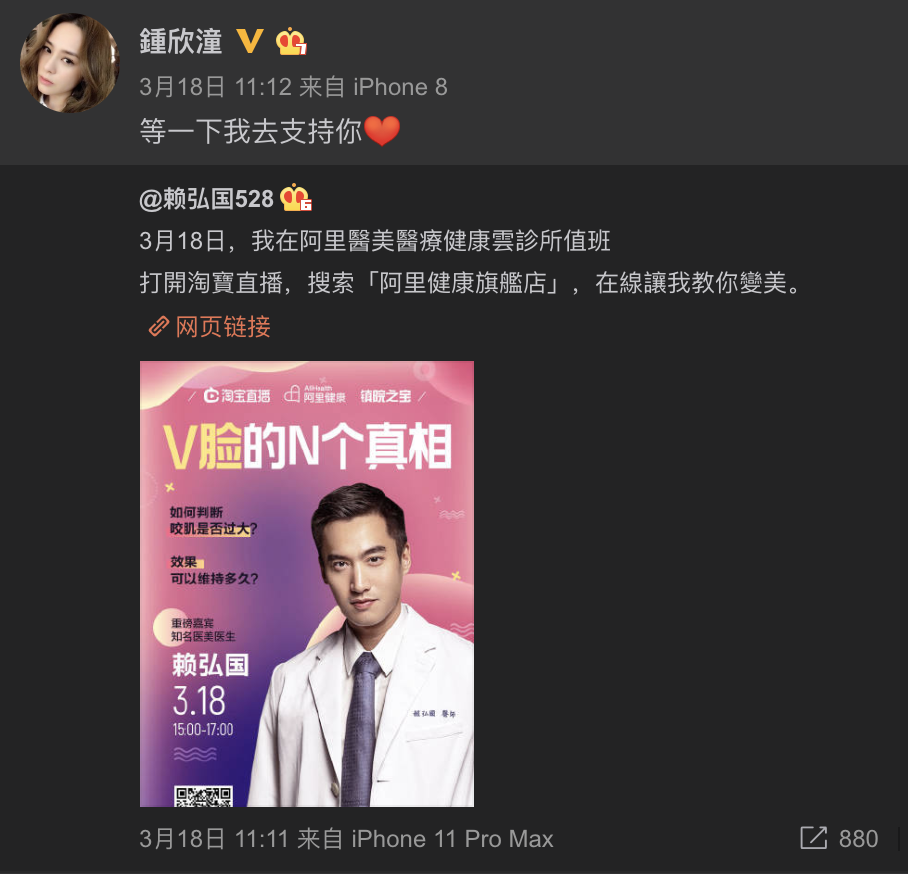Open the 鍾欣潼 username link

(x=181, y=42)
